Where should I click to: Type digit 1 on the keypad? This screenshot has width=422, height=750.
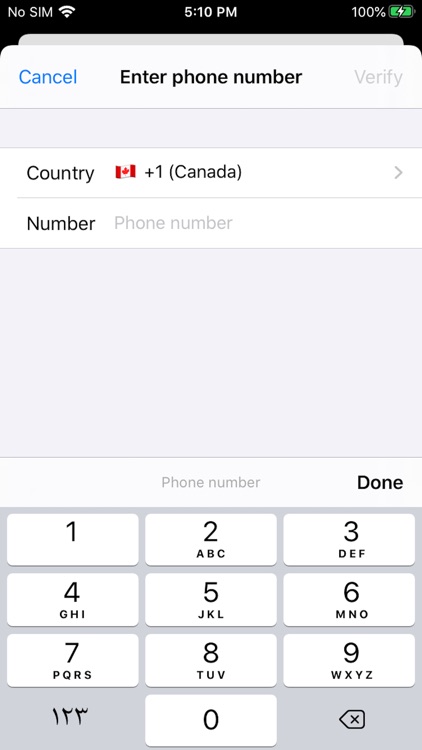point(73,540)
